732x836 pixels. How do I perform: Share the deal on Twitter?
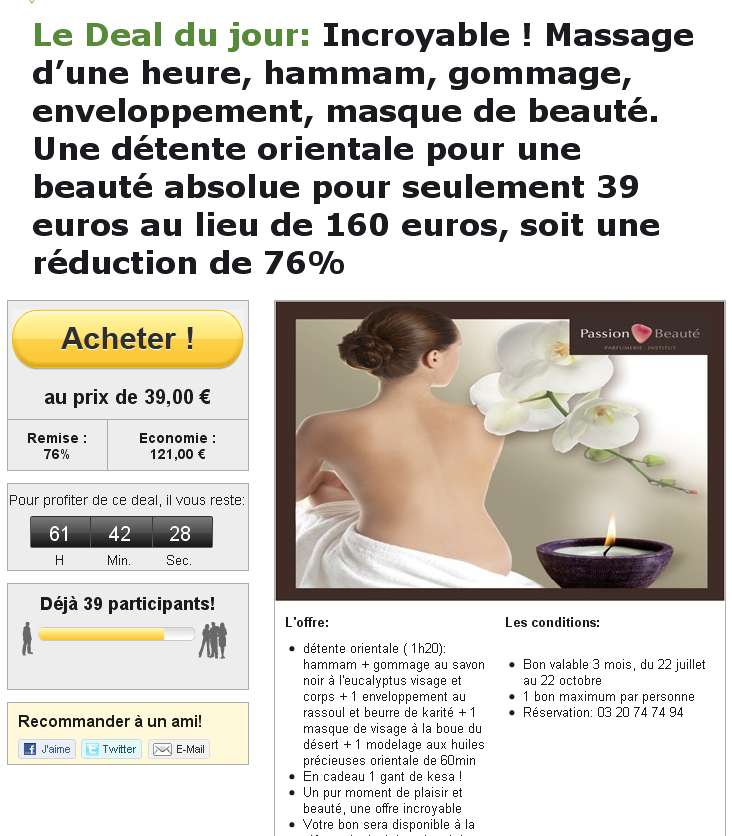[111, 749]
